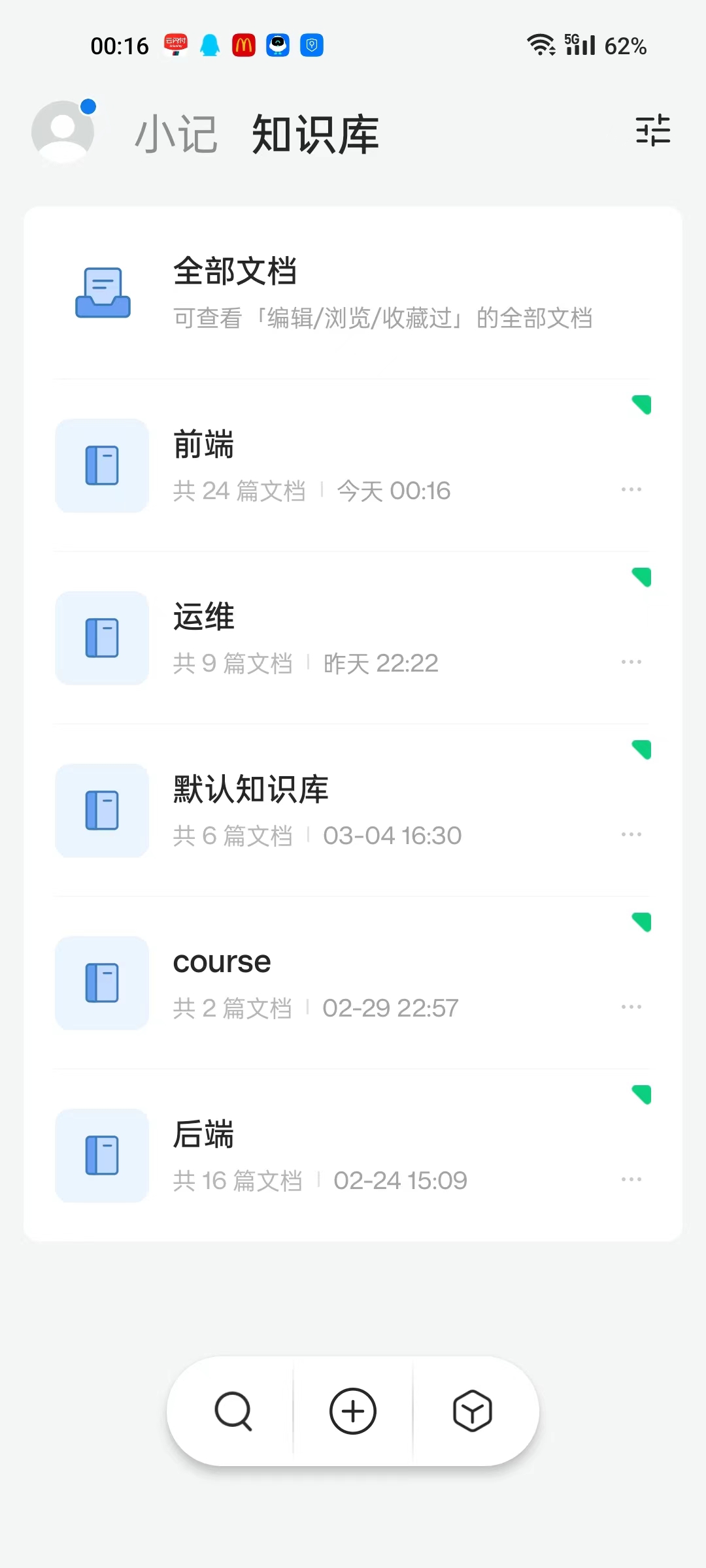Open the filter settings icon

click(652, 131)
